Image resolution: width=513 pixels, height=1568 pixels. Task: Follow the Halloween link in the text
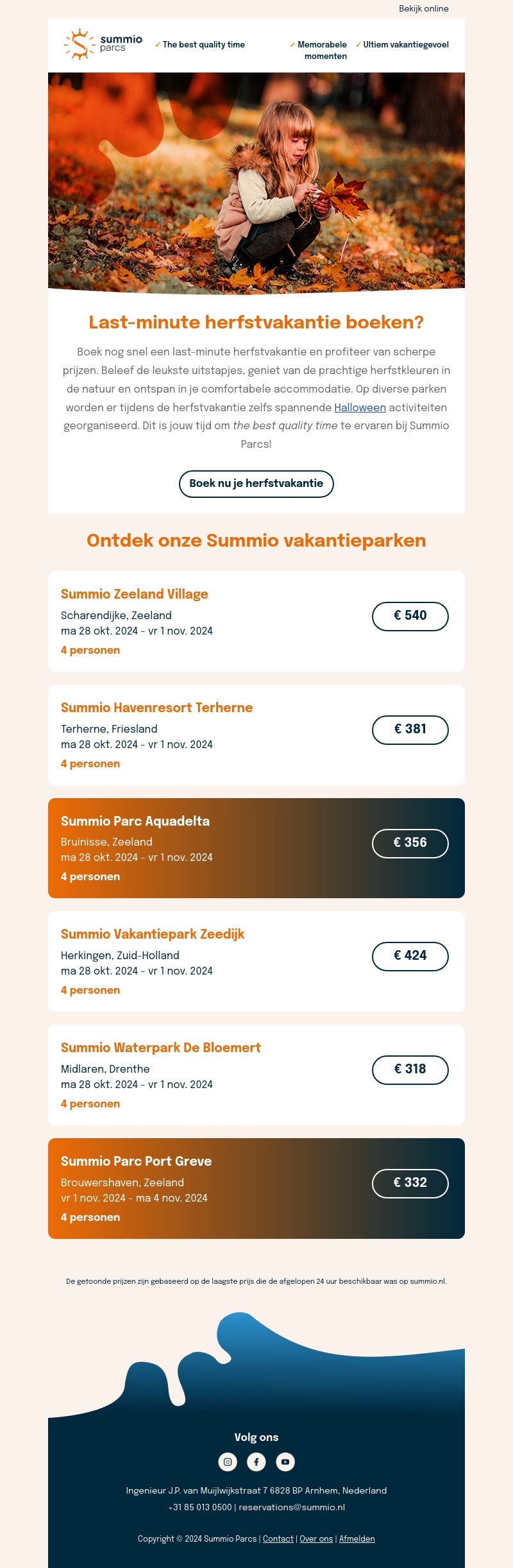point(360,407)
